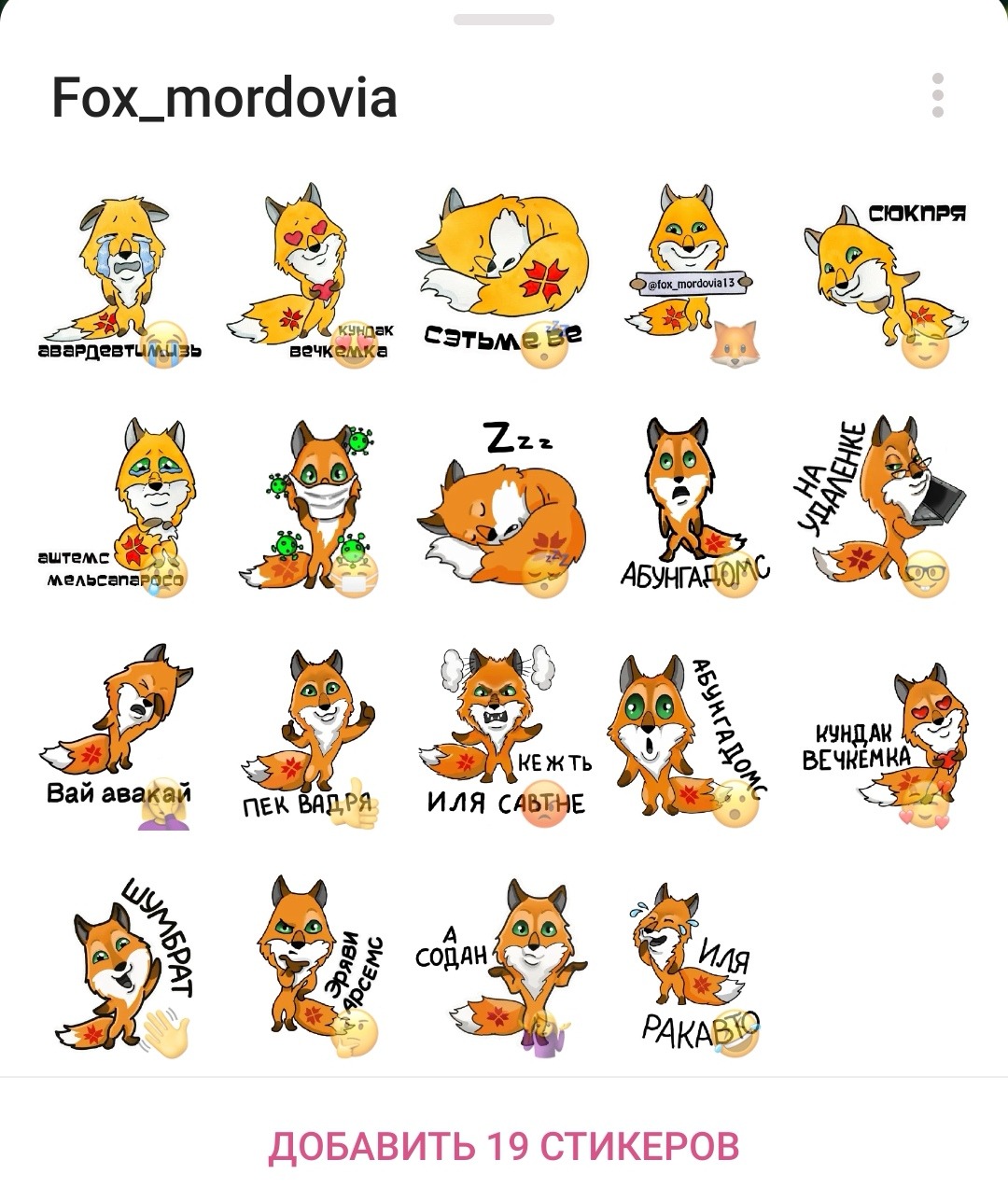Open the fox holding @fox_mordovia13 sign sticker
Screen dimensions: 1008x1202
point(691,276)
